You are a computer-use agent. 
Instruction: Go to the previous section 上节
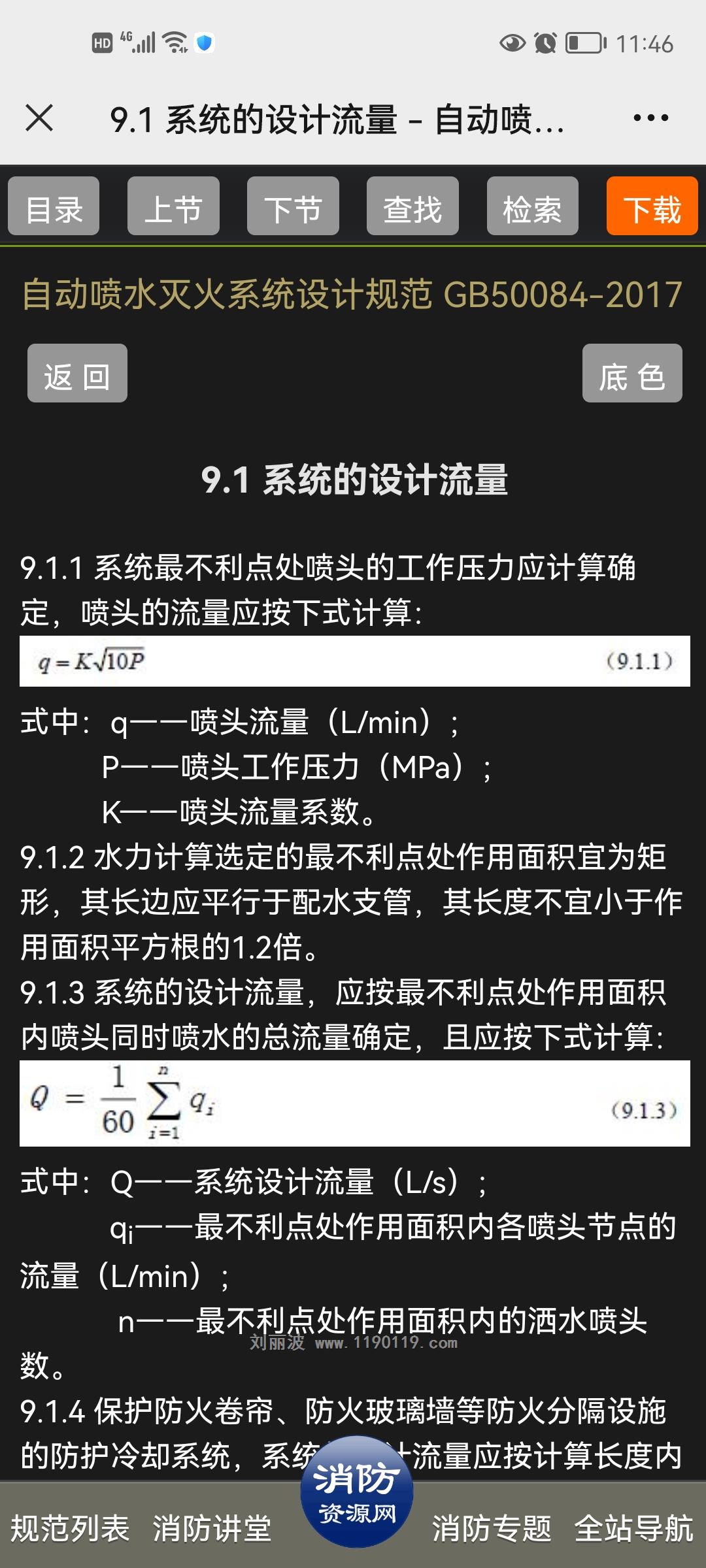point(173,206)
